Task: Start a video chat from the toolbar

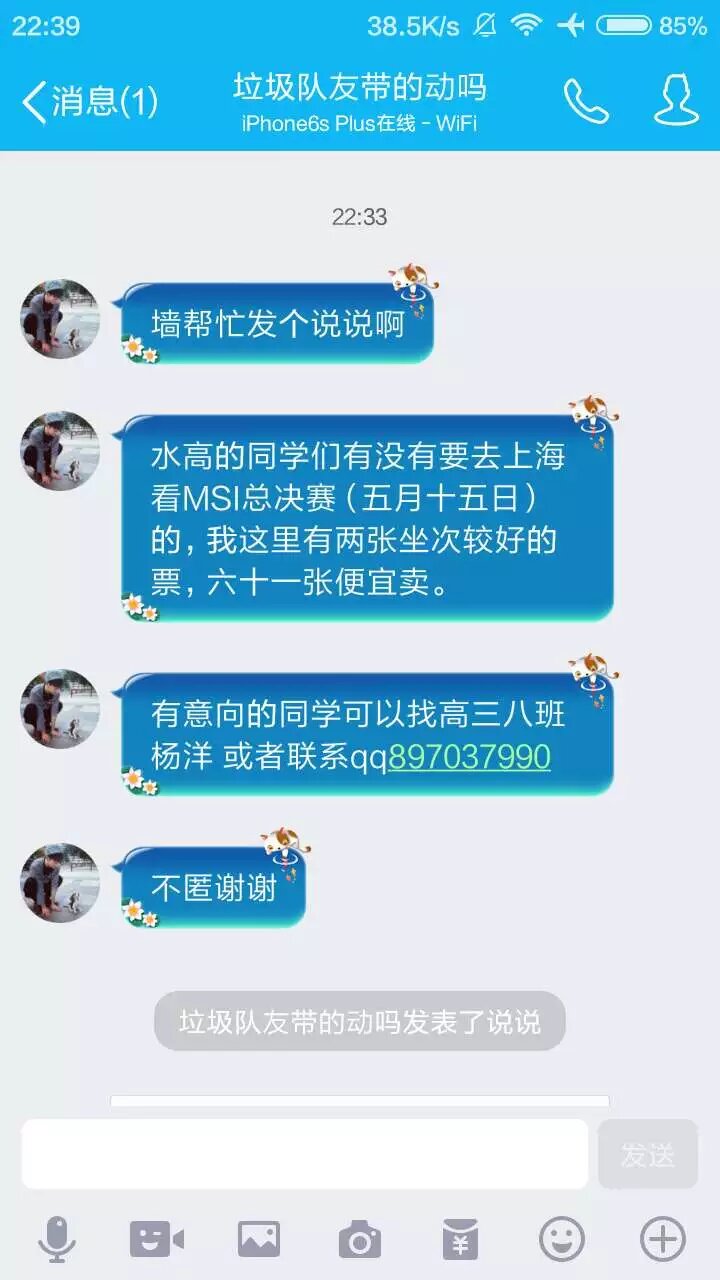Action: [x=157, y=1240]
